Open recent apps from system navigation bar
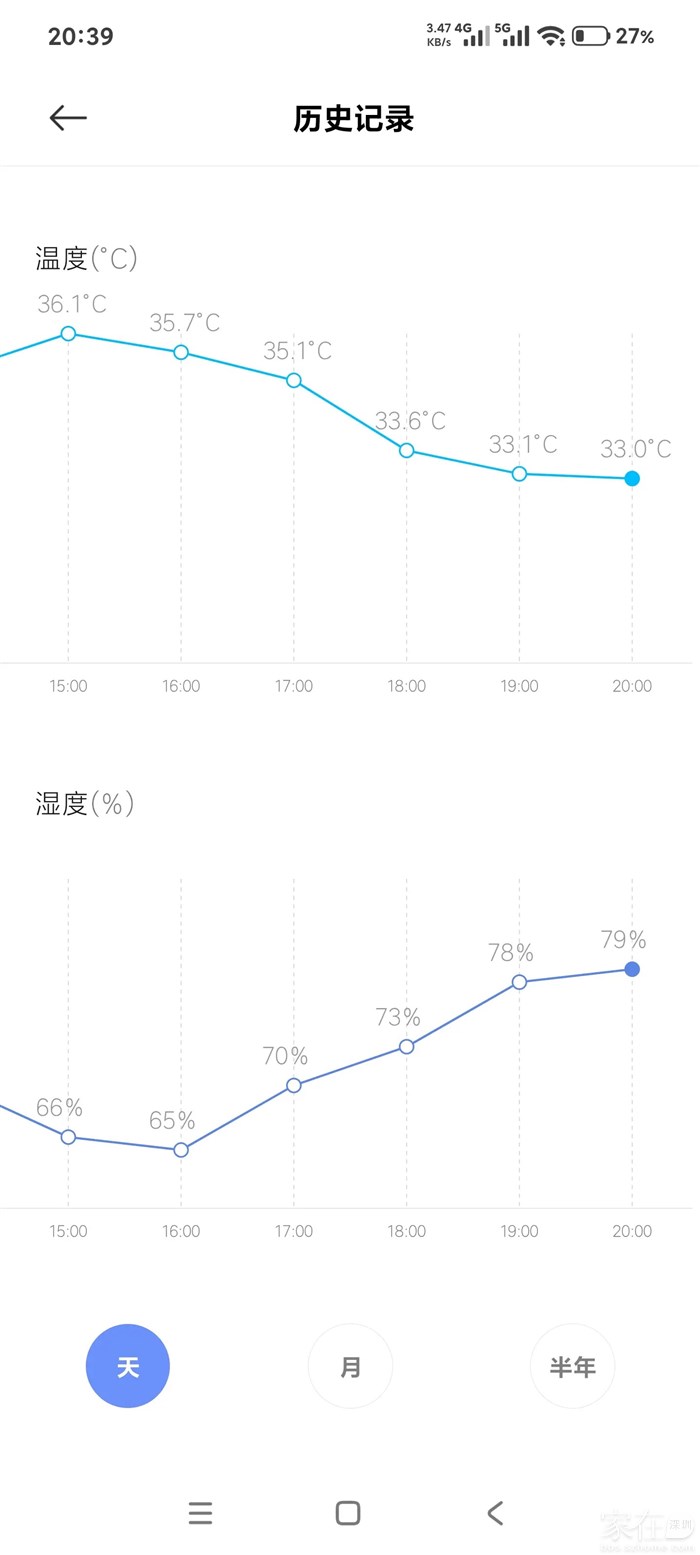This screenshot has height=1555, width=700. point(200,1513)
